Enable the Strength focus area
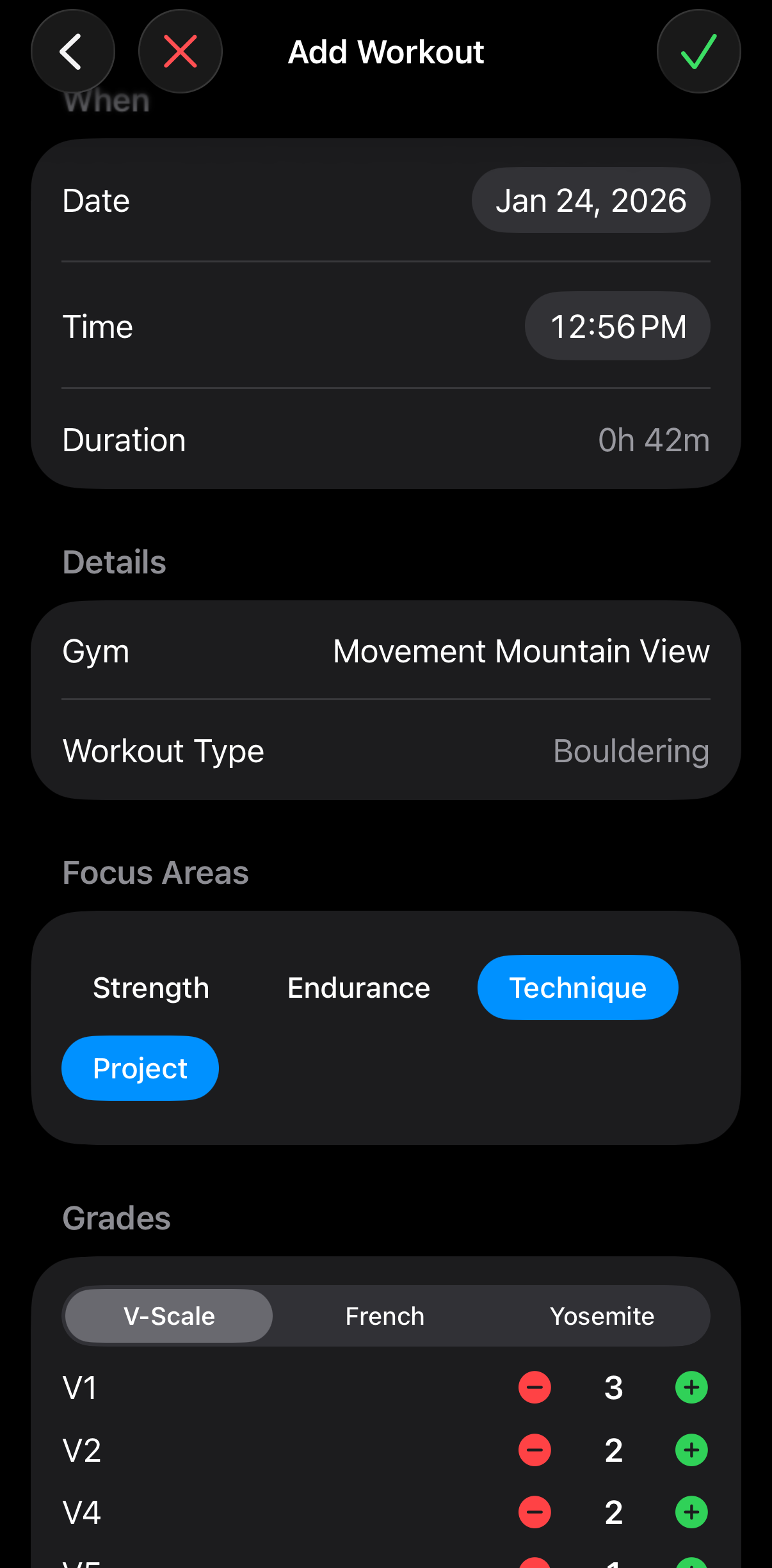 [x=150, y=987]
